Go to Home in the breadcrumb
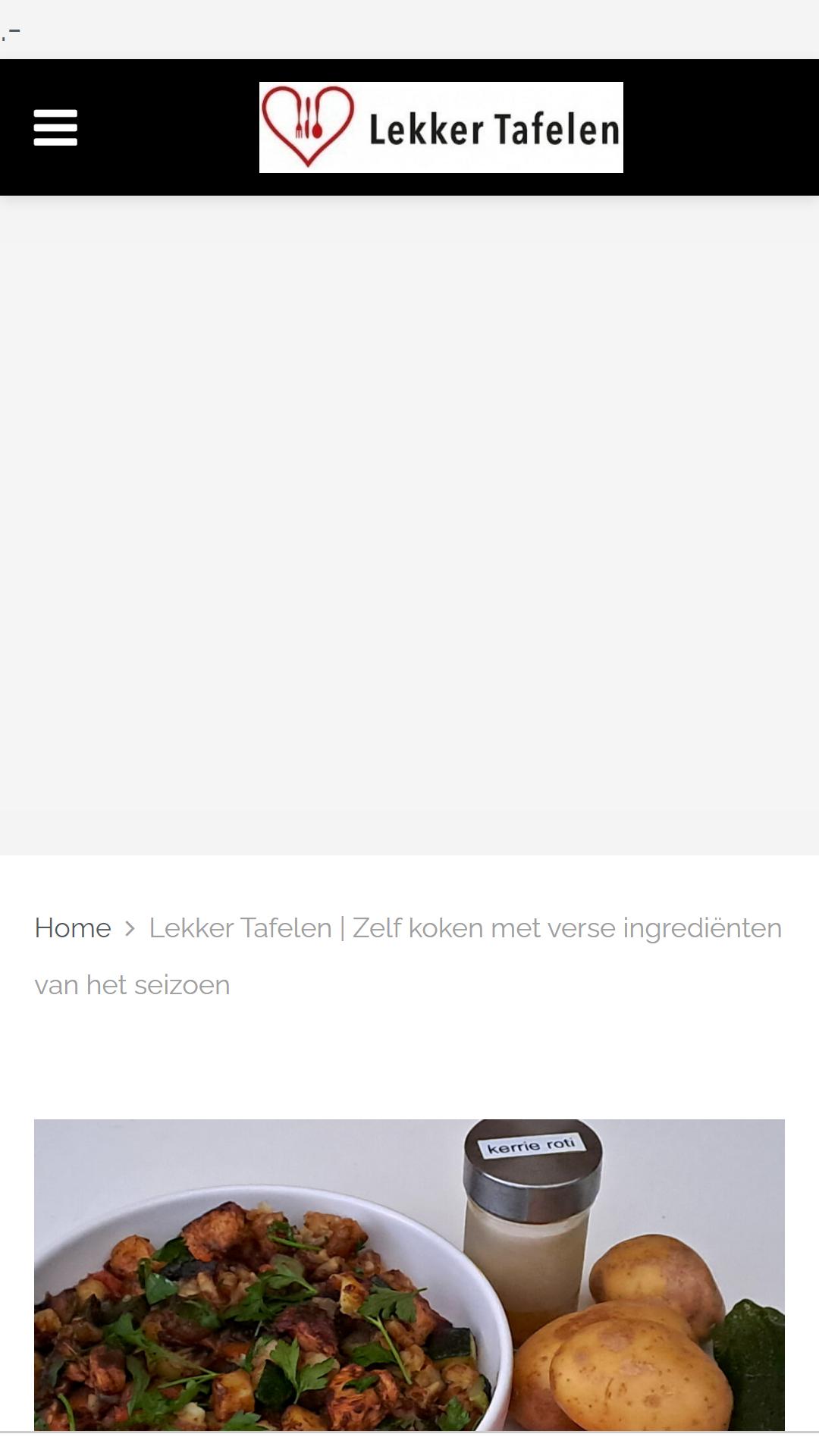Image resolution: width=819 pixels, height=1456 pixels. [x=73, y=927]
